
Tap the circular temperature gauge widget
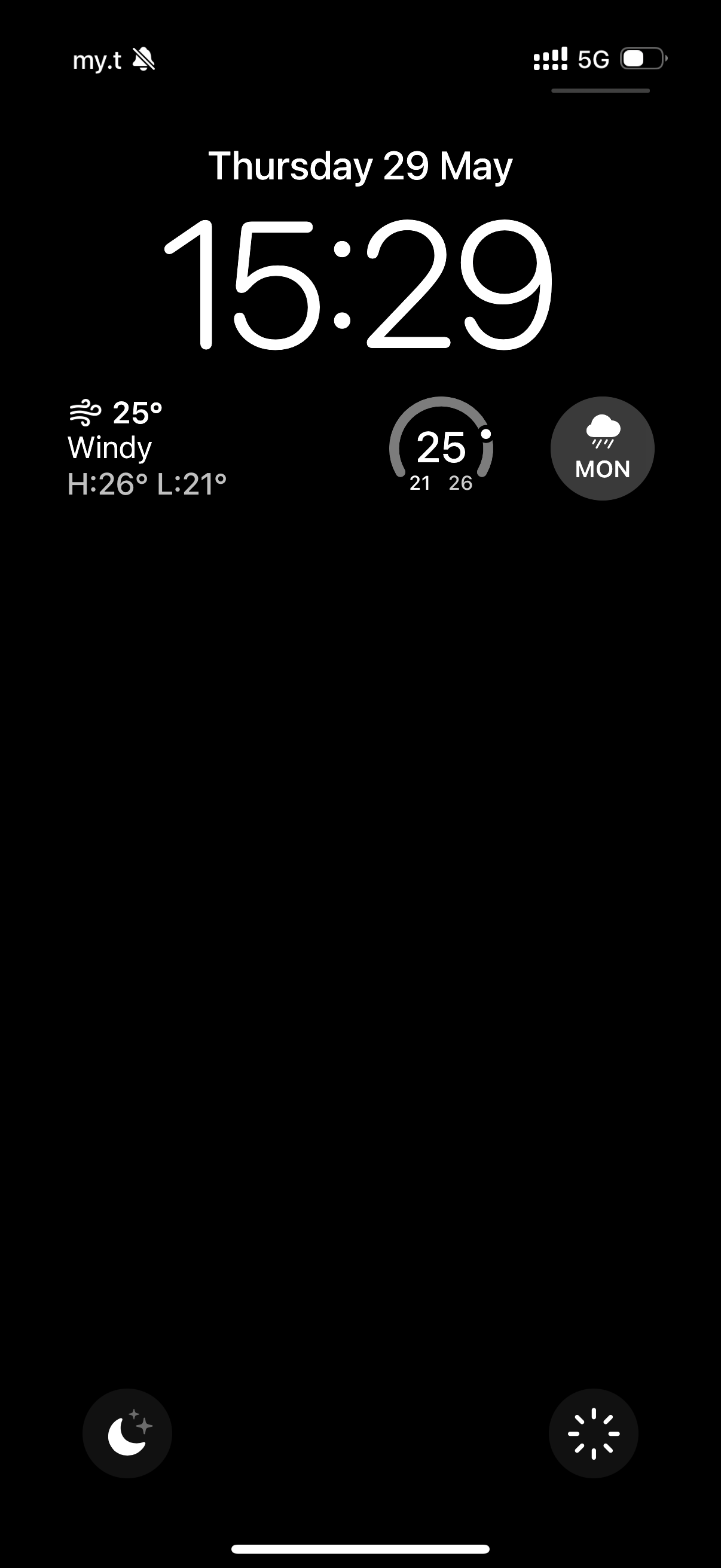coord(441,447)
